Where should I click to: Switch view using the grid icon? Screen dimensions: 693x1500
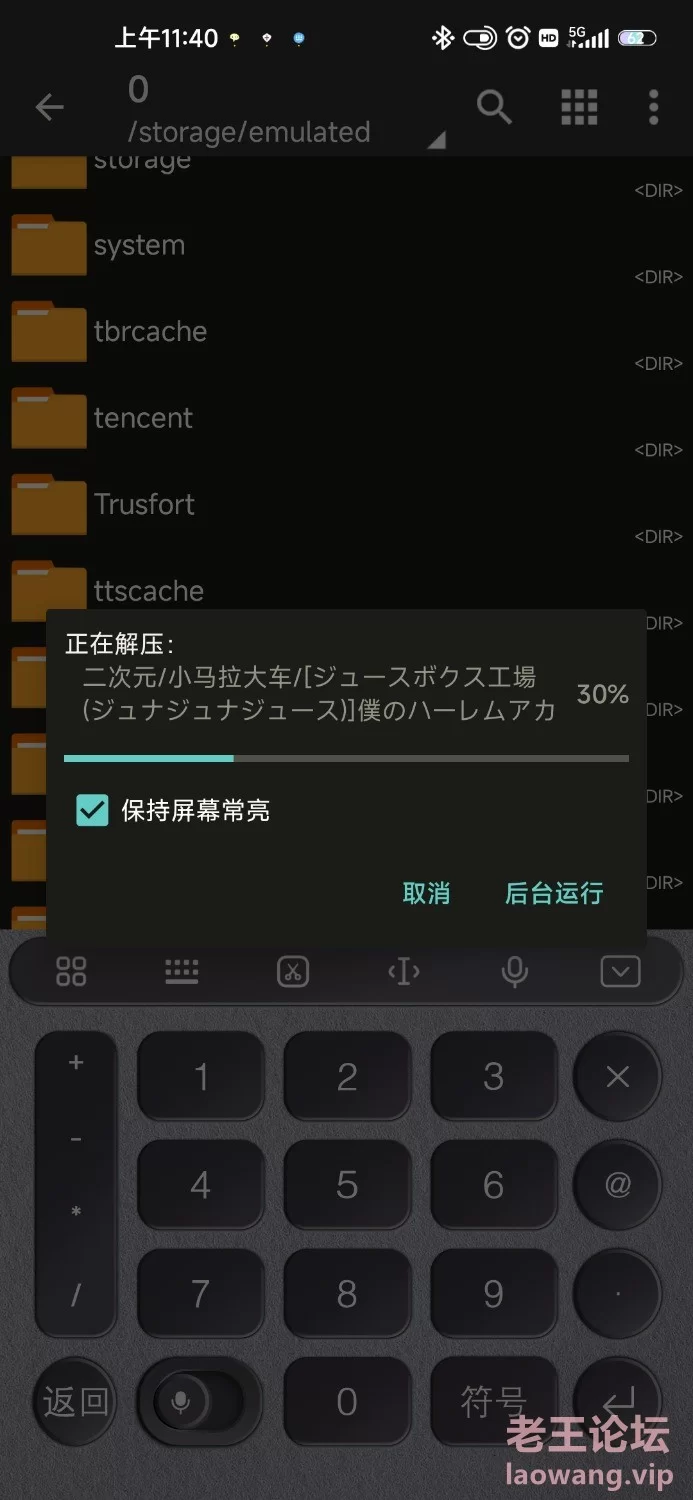(579, 107)
